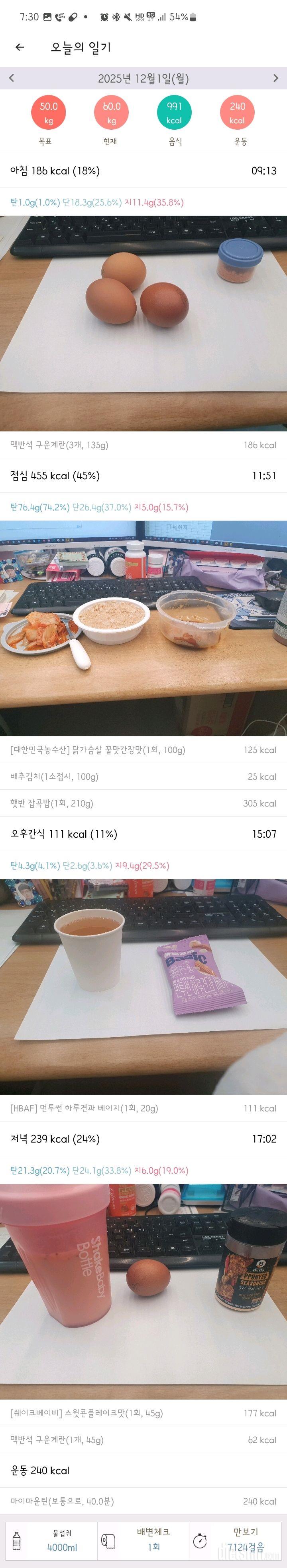287x1568 pixels.
Task: Open the date 2025년 12월1일(월) picker
Action: coord(143,79)
